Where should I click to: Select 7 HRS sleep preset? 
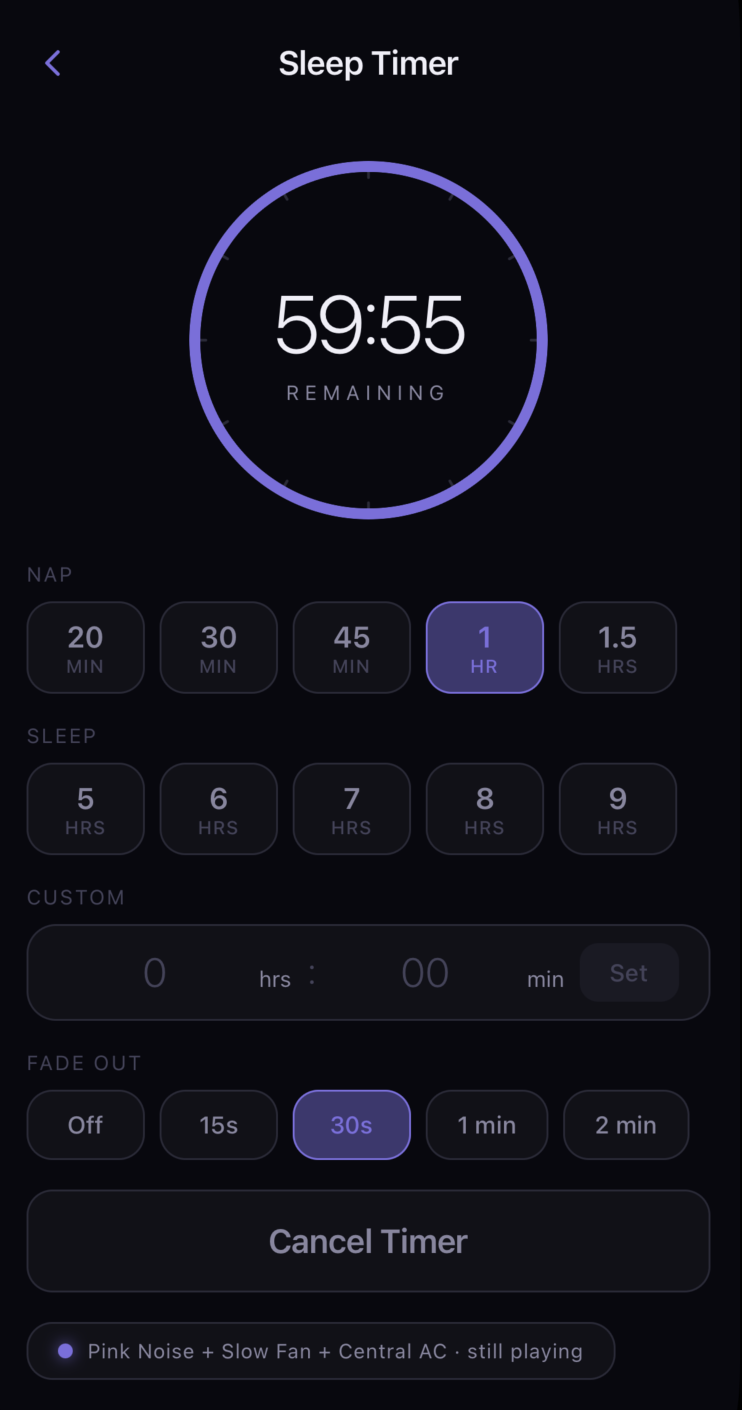351,809
